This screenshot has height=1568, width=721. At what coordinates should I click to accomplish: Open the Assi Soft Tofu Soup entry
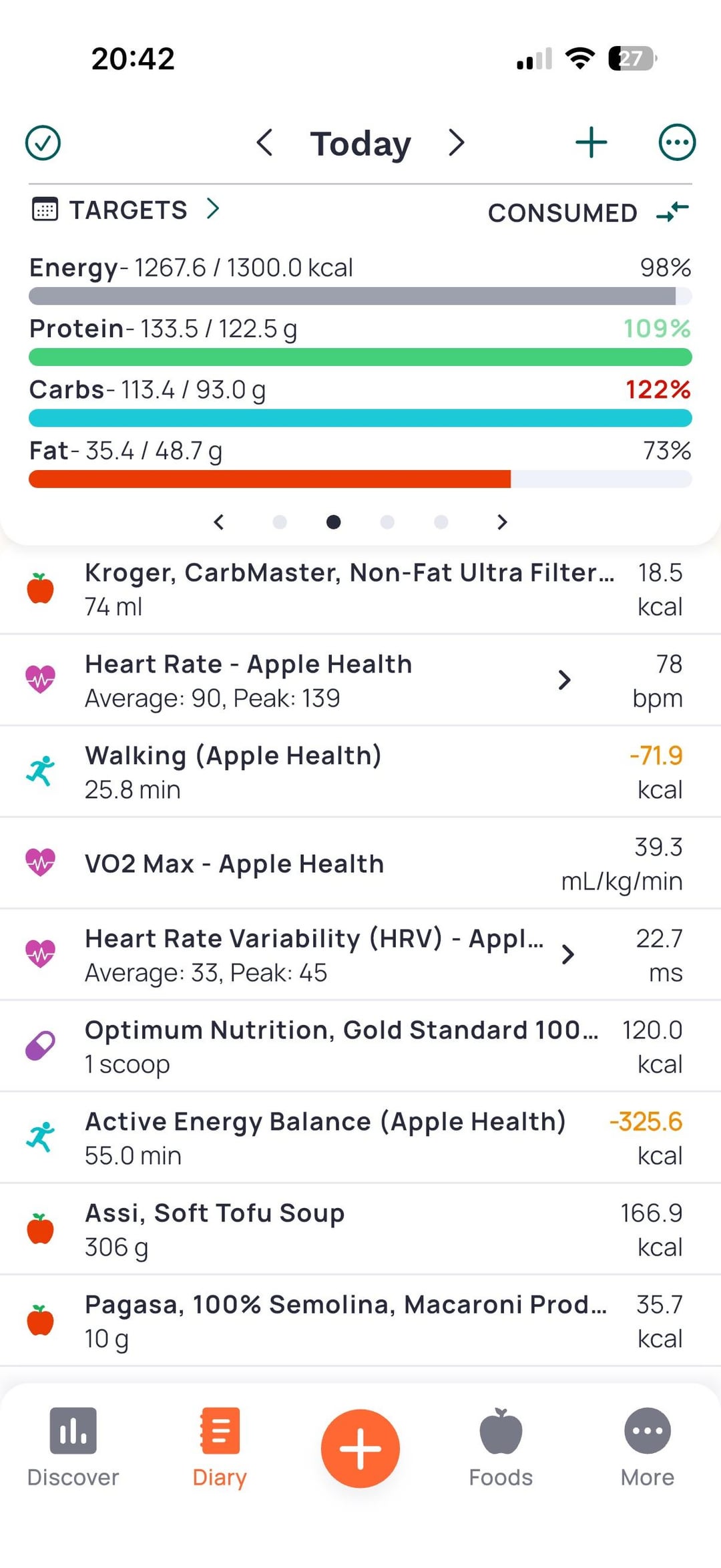click(347, 1229)
